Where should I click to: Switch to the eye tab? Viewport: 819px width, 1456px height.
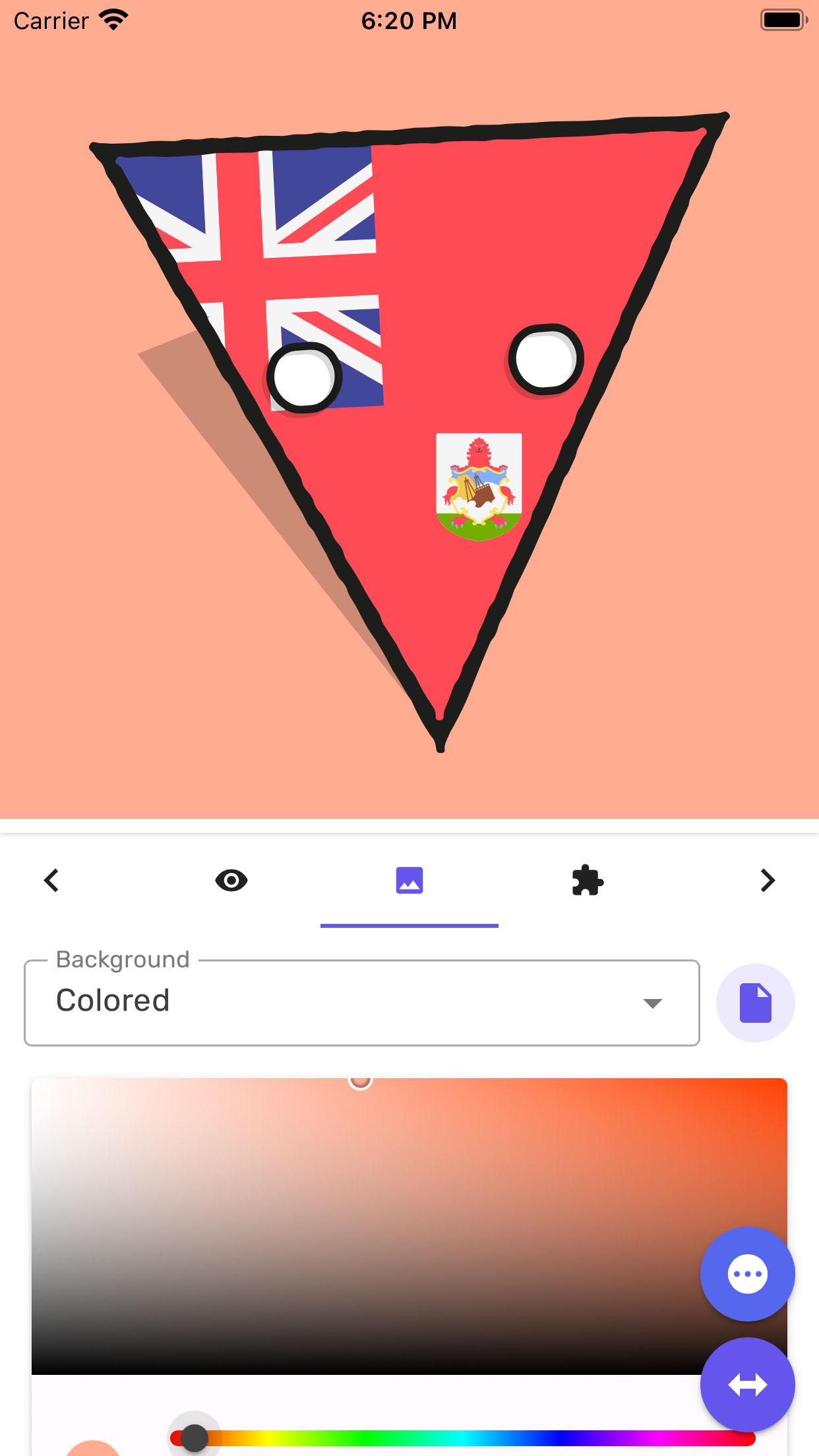[231, 881]
